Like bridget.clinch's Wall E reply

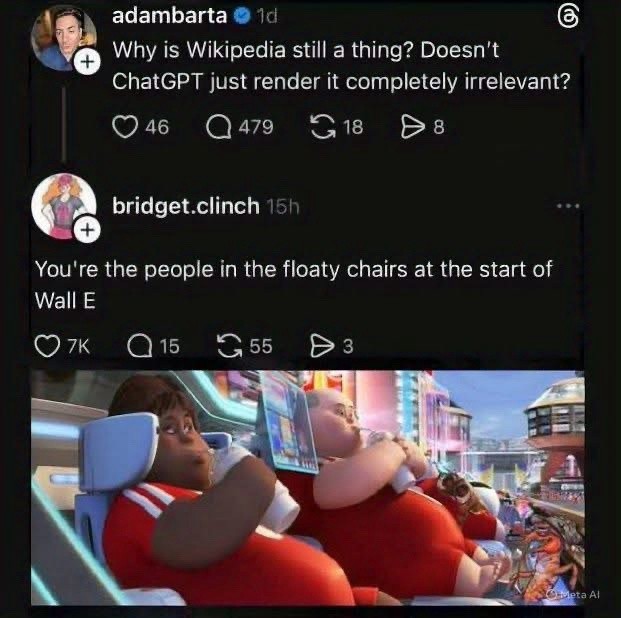[48, 346]
